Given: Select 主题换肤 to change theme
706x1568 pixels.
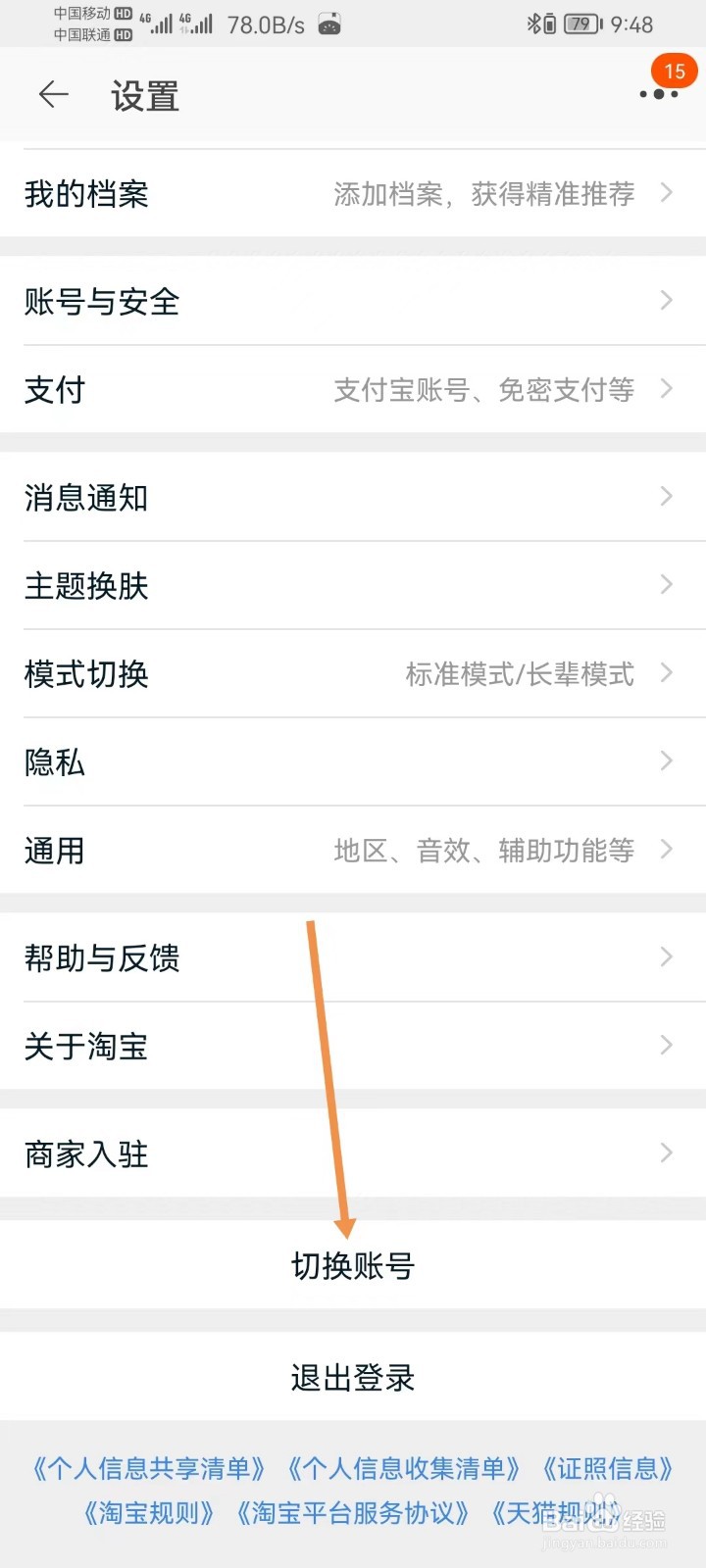Looking at the screenshot, I should pyautogui.click(x=353, y=586).
